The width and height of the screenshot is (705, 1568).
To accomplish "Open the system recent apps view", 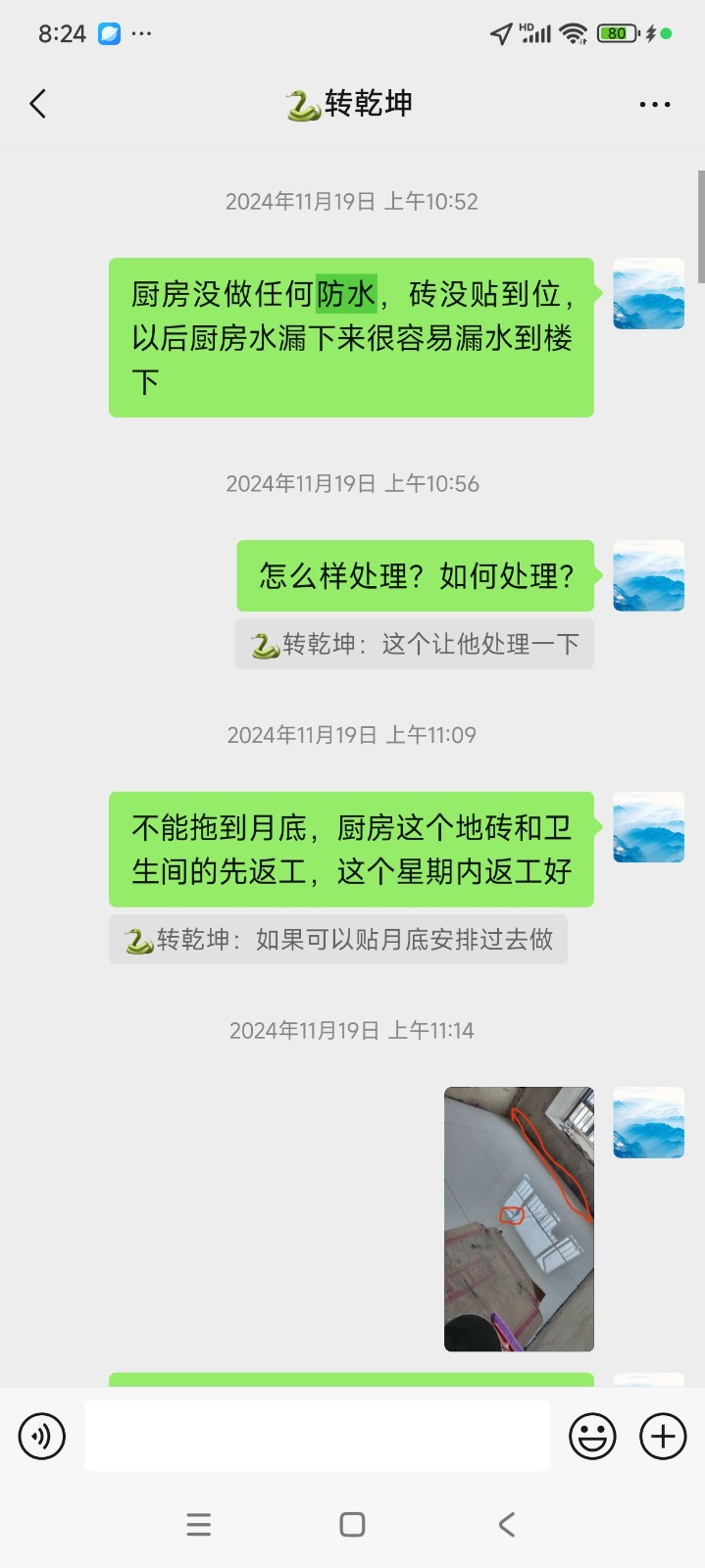I will tap(199, 1524).
